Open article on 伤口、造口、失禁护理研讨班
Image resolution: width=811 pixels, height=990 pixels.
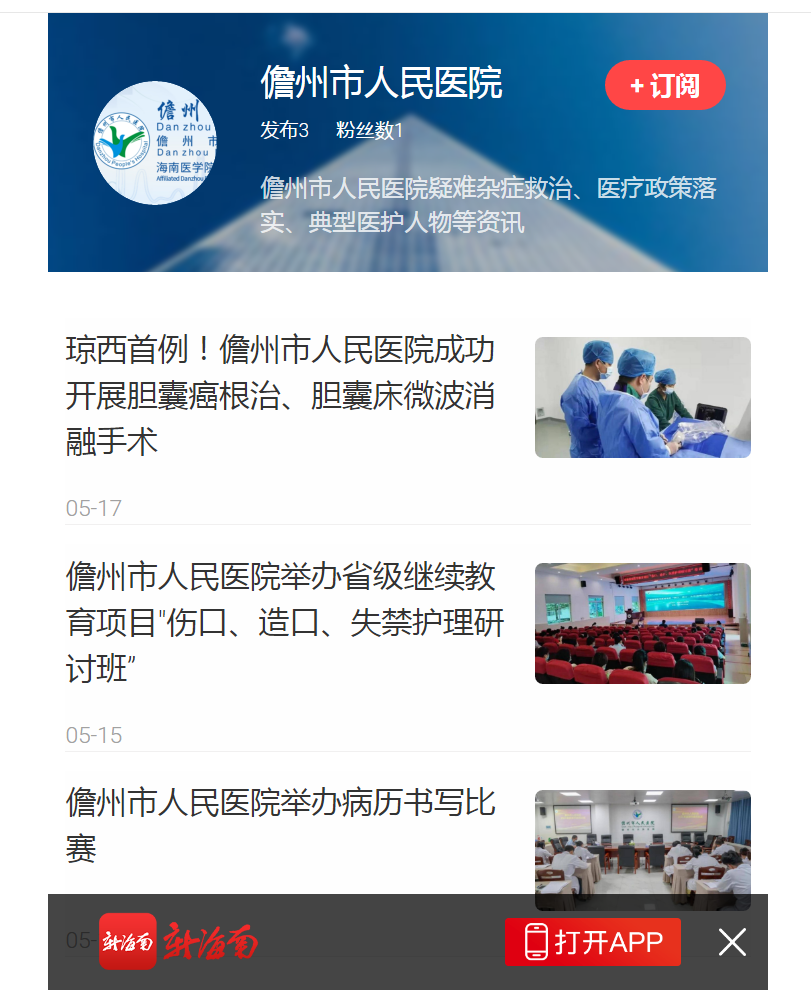284,622
